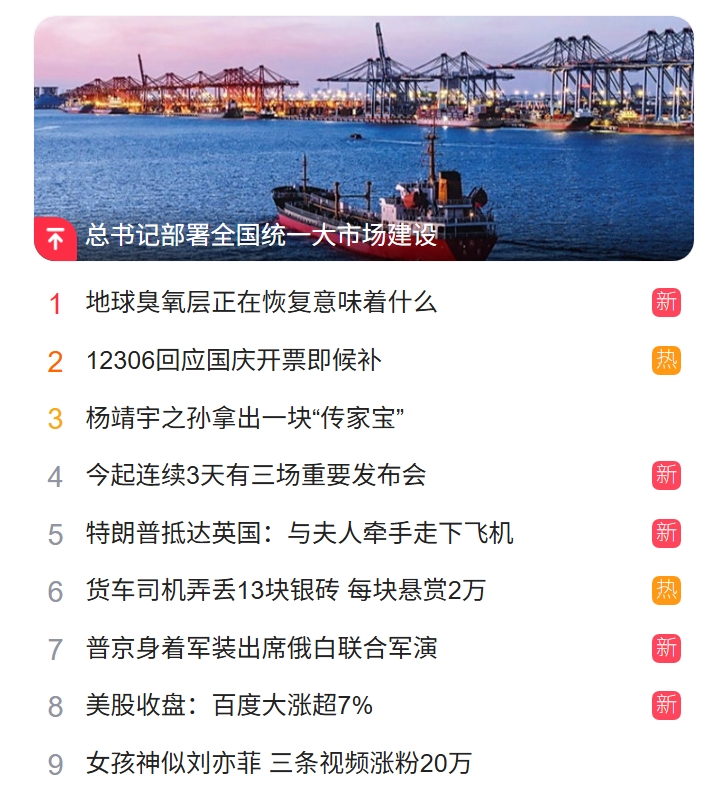
Task: Click the 新 badge beside the Putin headline
Action: (665, 647)
